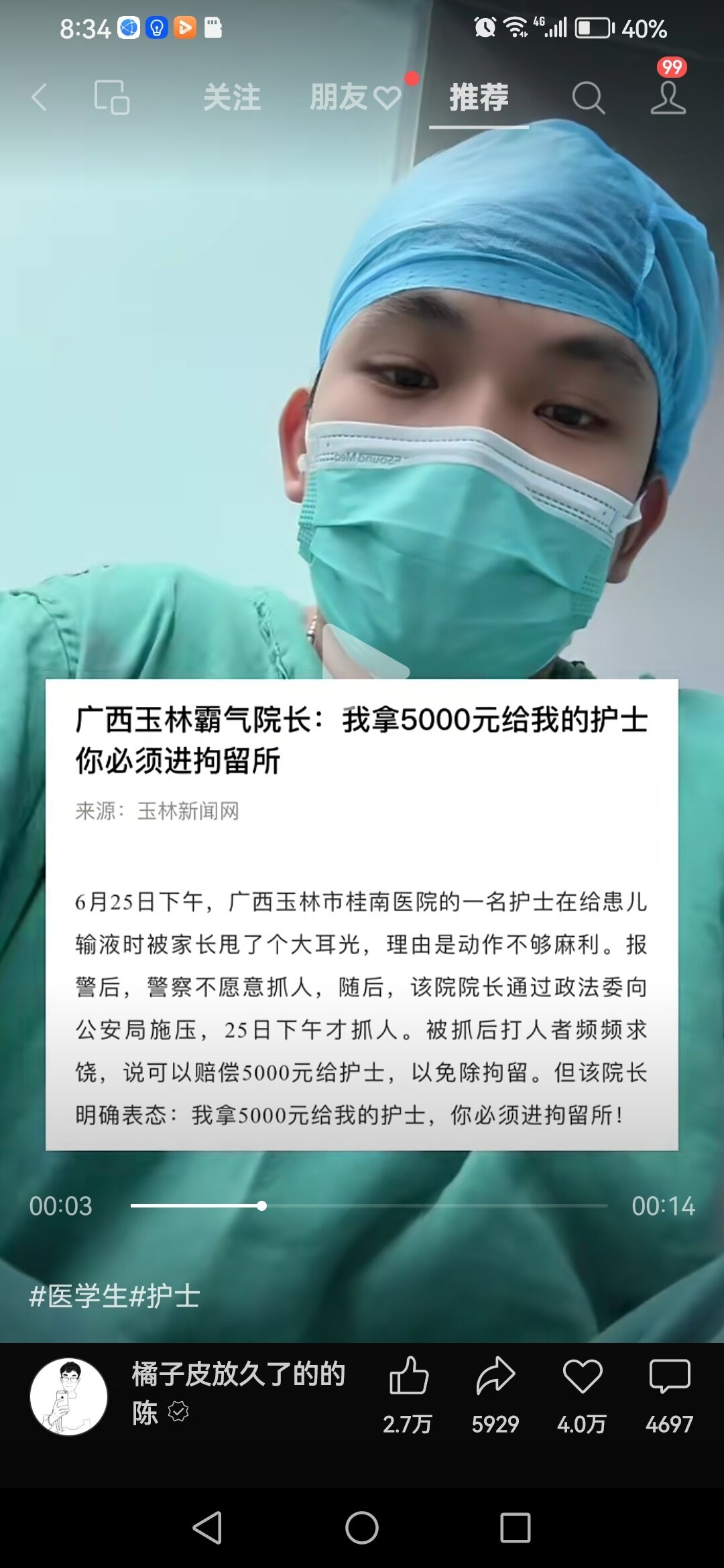Tap the back arrow at top left
724x1568 pixels.
tap(40, 98)
